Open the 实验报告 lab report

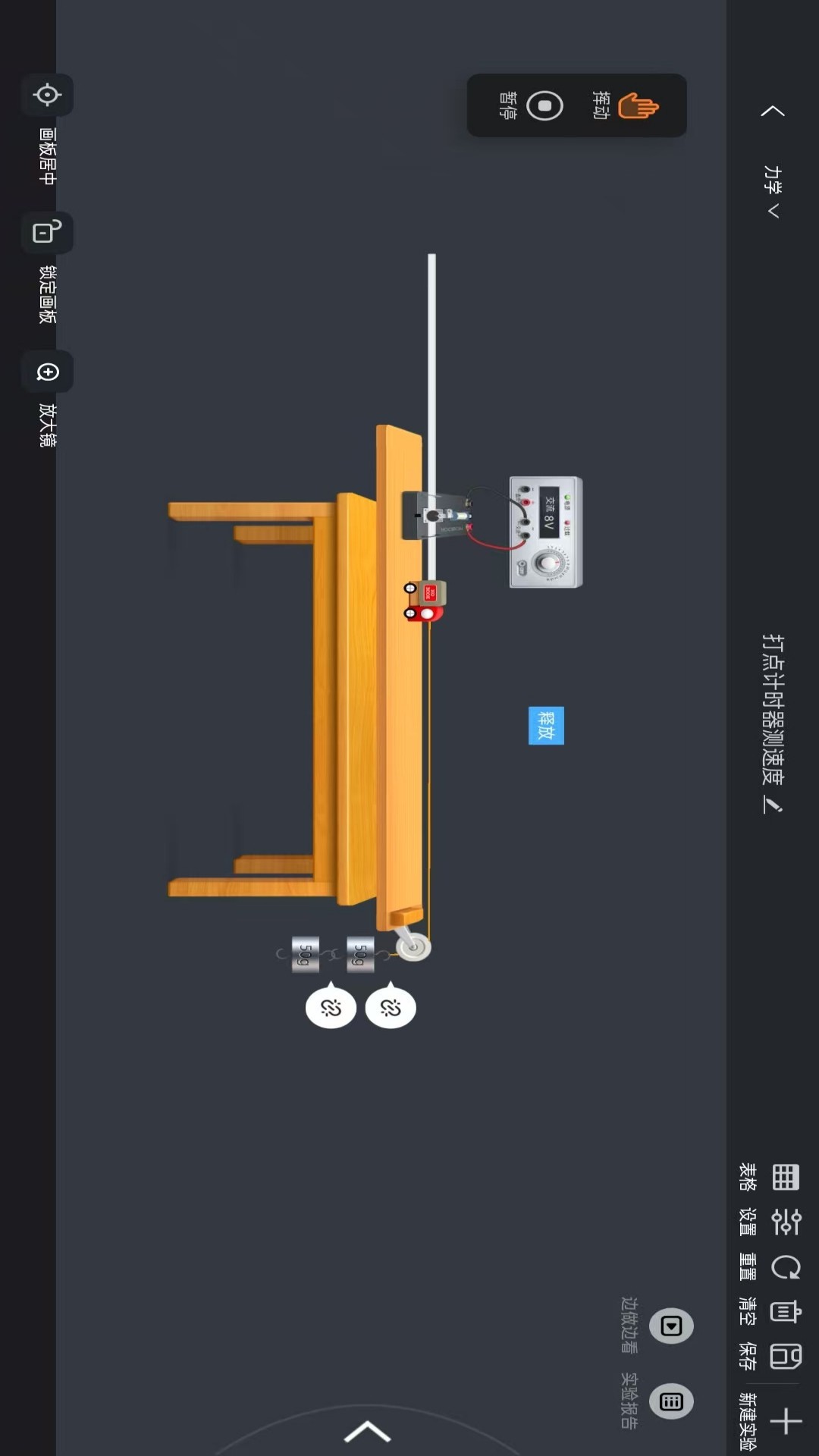click(x=671, y=1401)
